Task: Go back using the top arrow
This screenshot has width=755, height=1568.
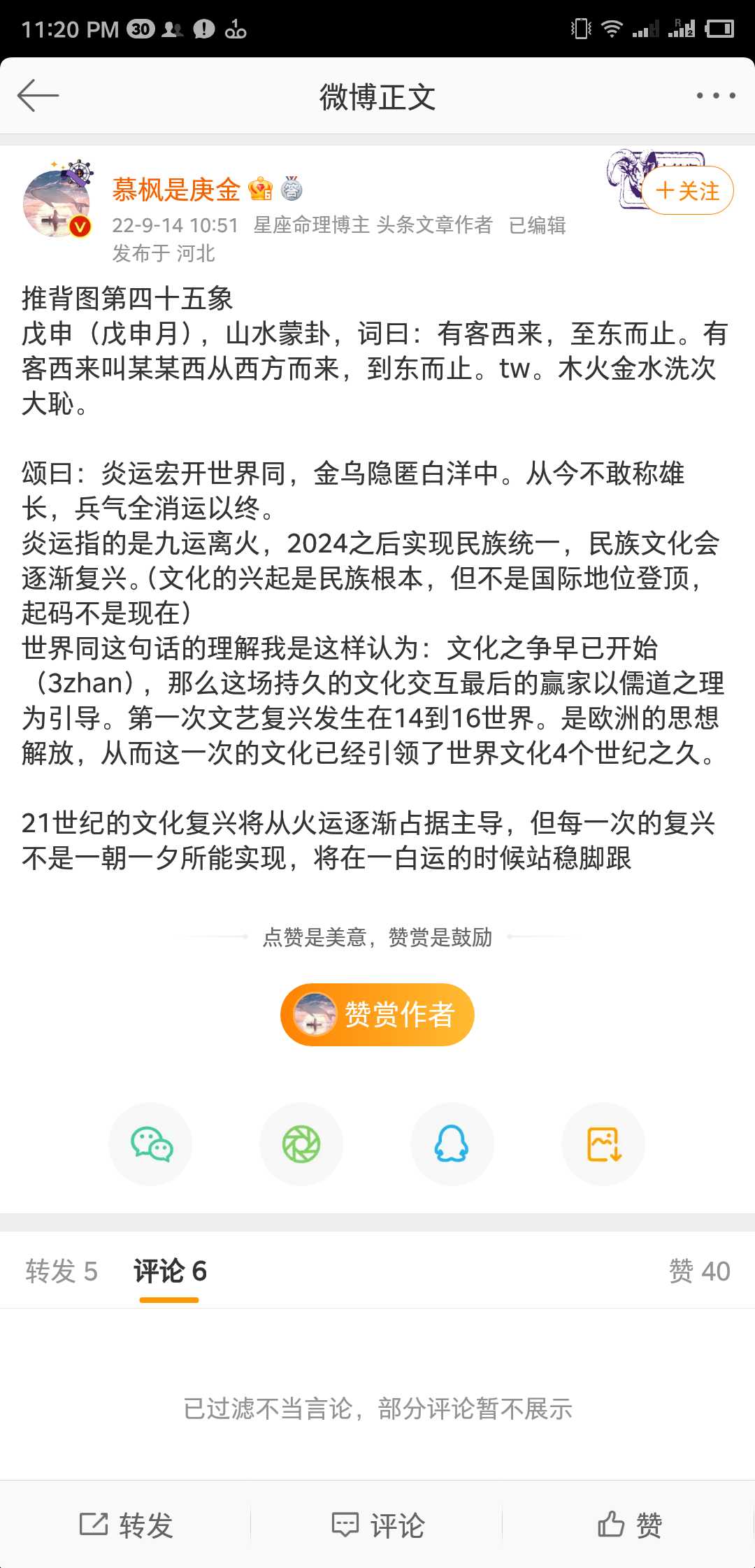Action: pos(38,96)
